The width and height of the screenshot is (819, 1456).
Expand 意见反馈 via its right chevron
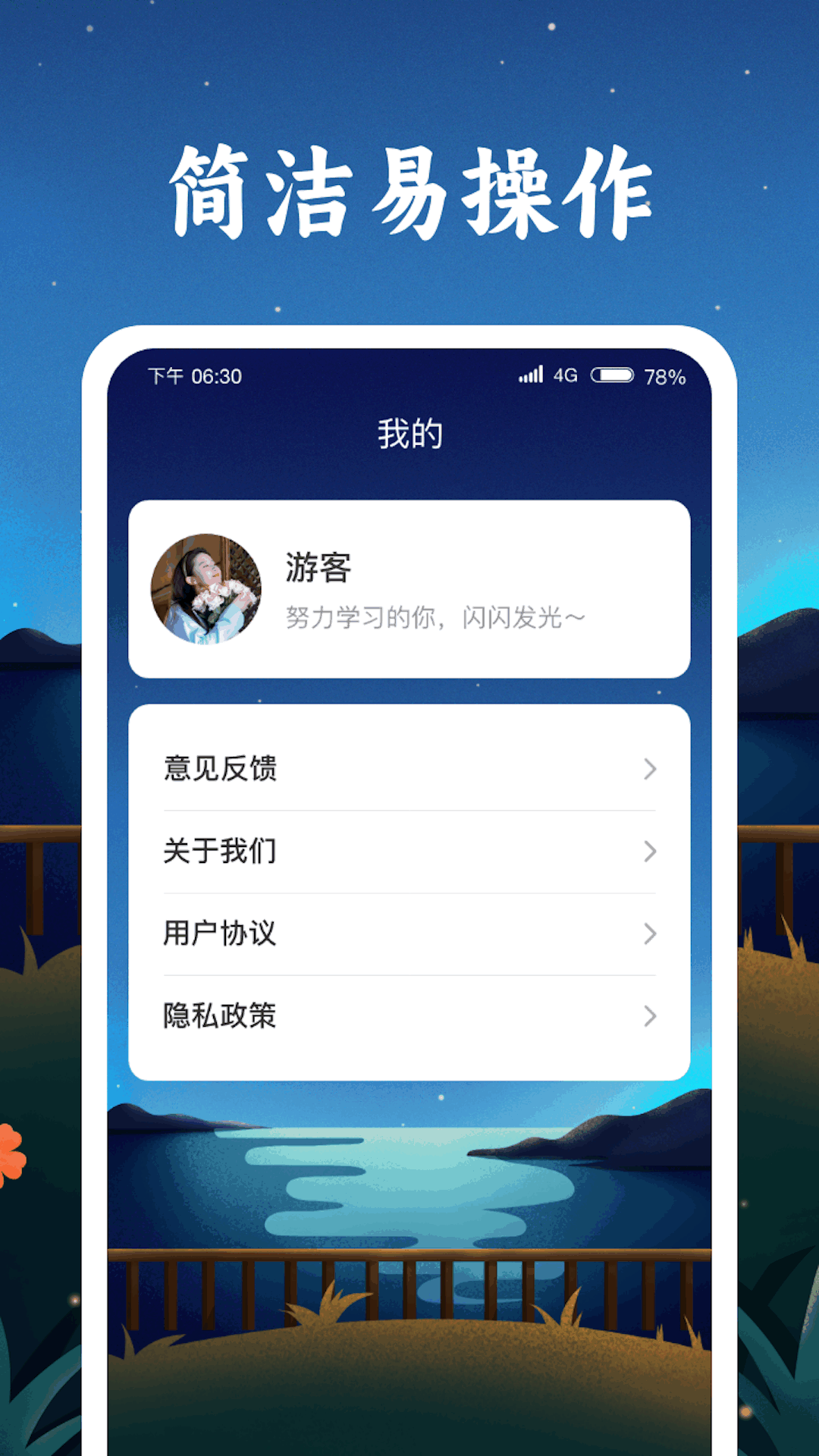(648, 770)
